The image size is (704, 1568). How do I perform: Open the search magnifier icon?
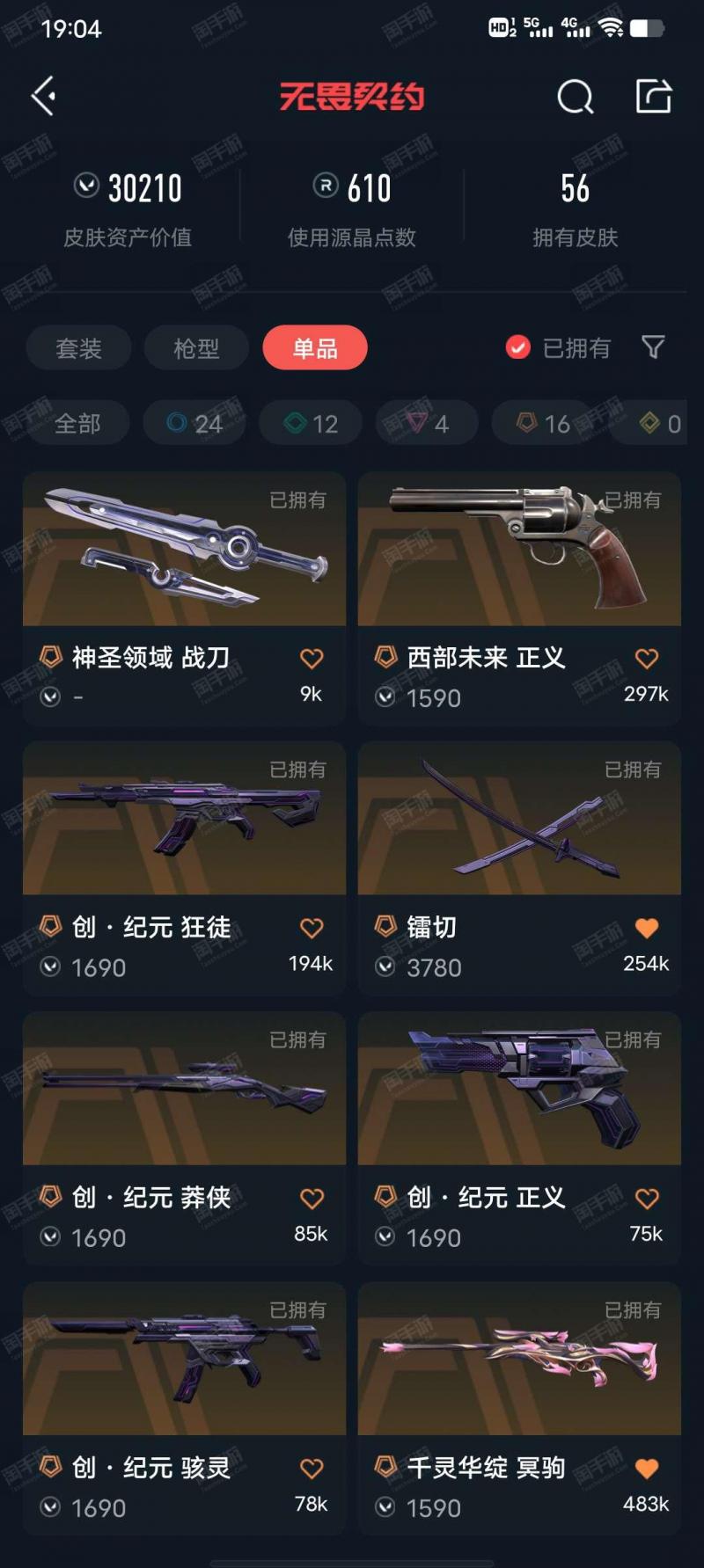tap(576, 96)
